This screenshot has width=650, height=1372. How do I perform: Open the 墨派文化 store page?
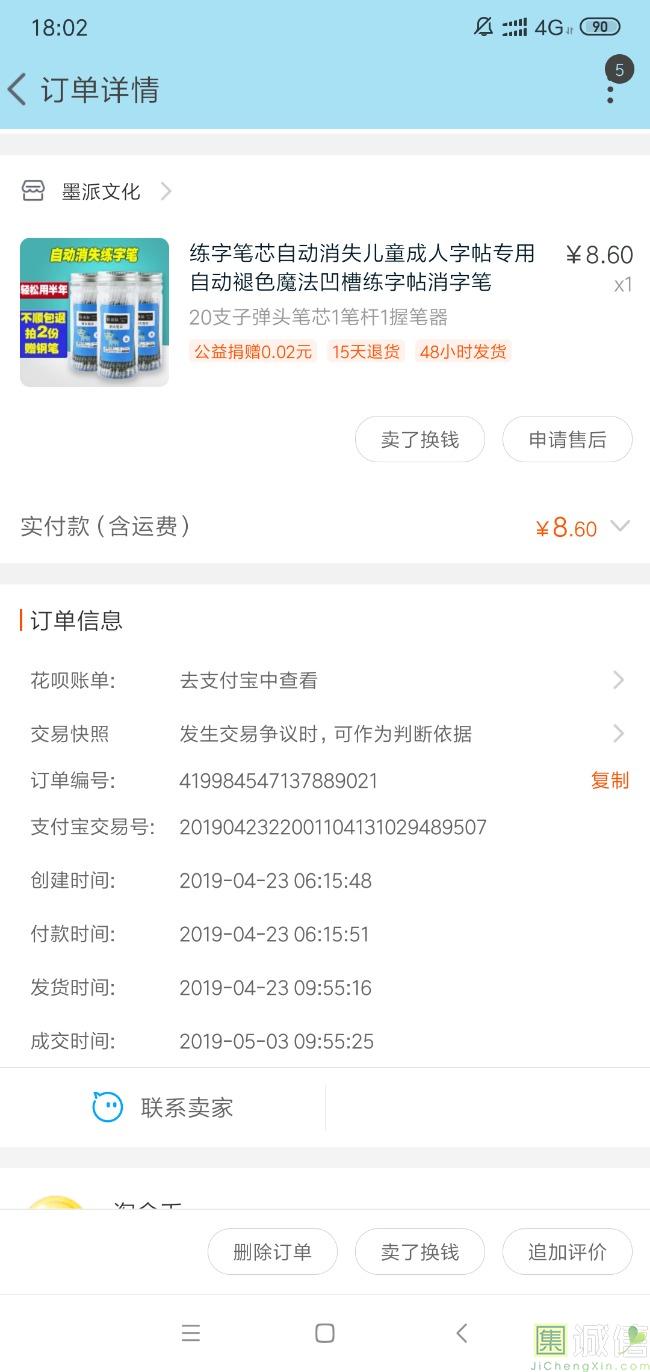[100, 191]
